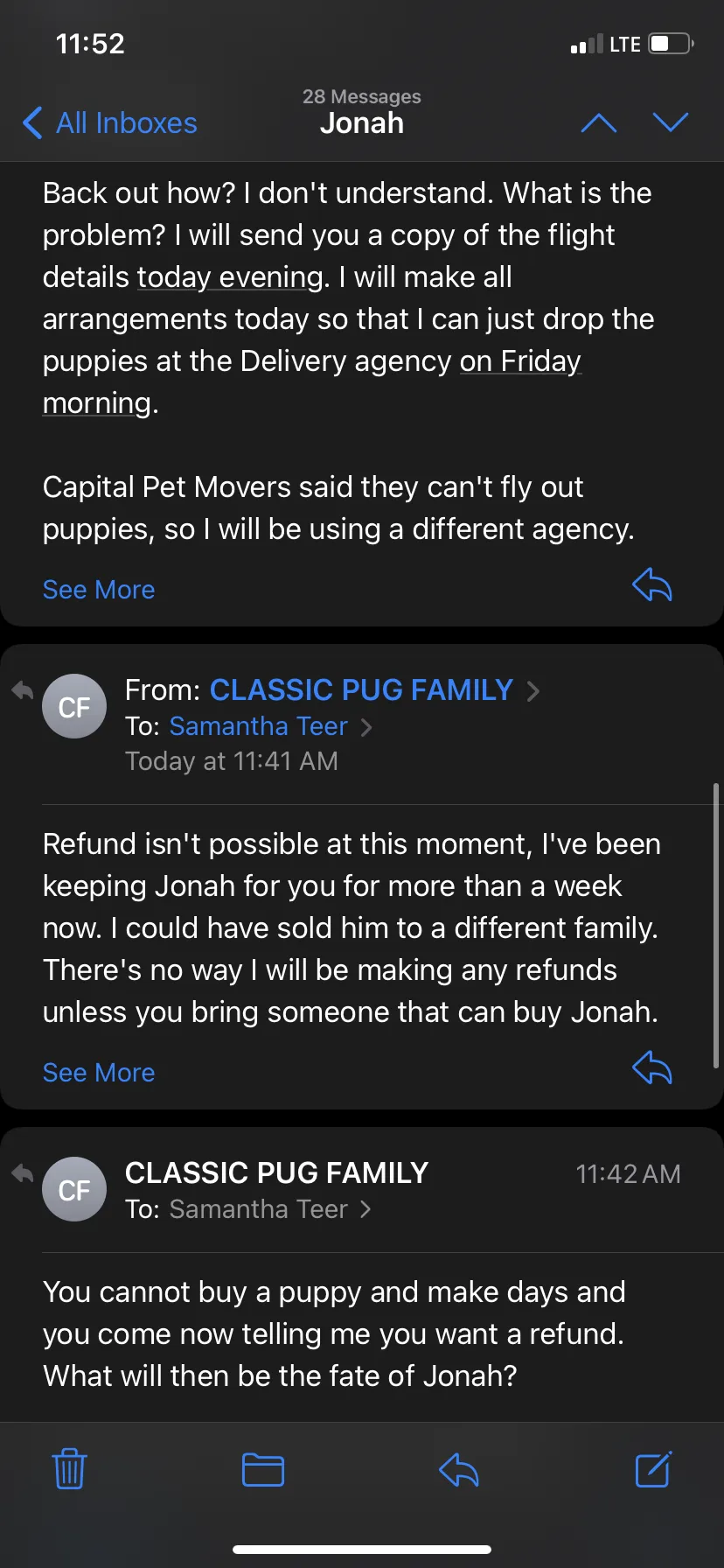Reply to the refund isn't possible message

652,1067
